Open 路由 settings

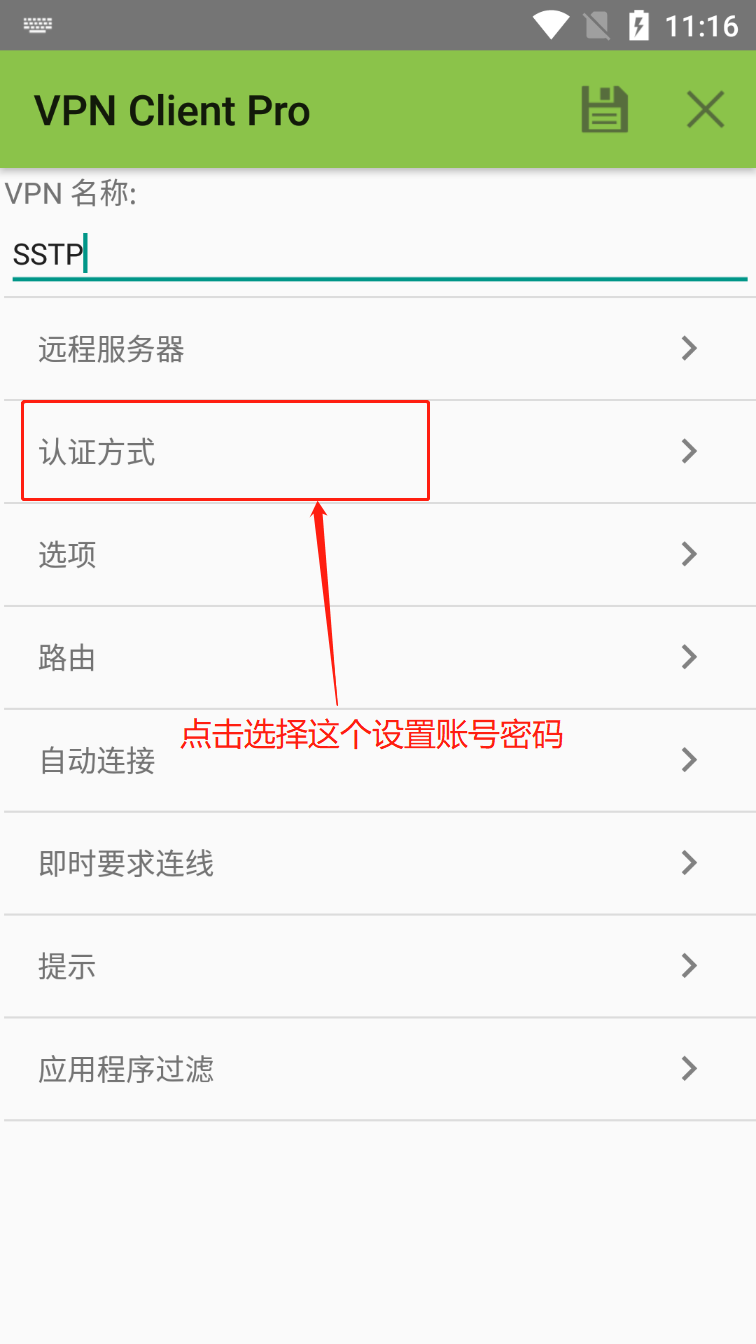[378, 657]
